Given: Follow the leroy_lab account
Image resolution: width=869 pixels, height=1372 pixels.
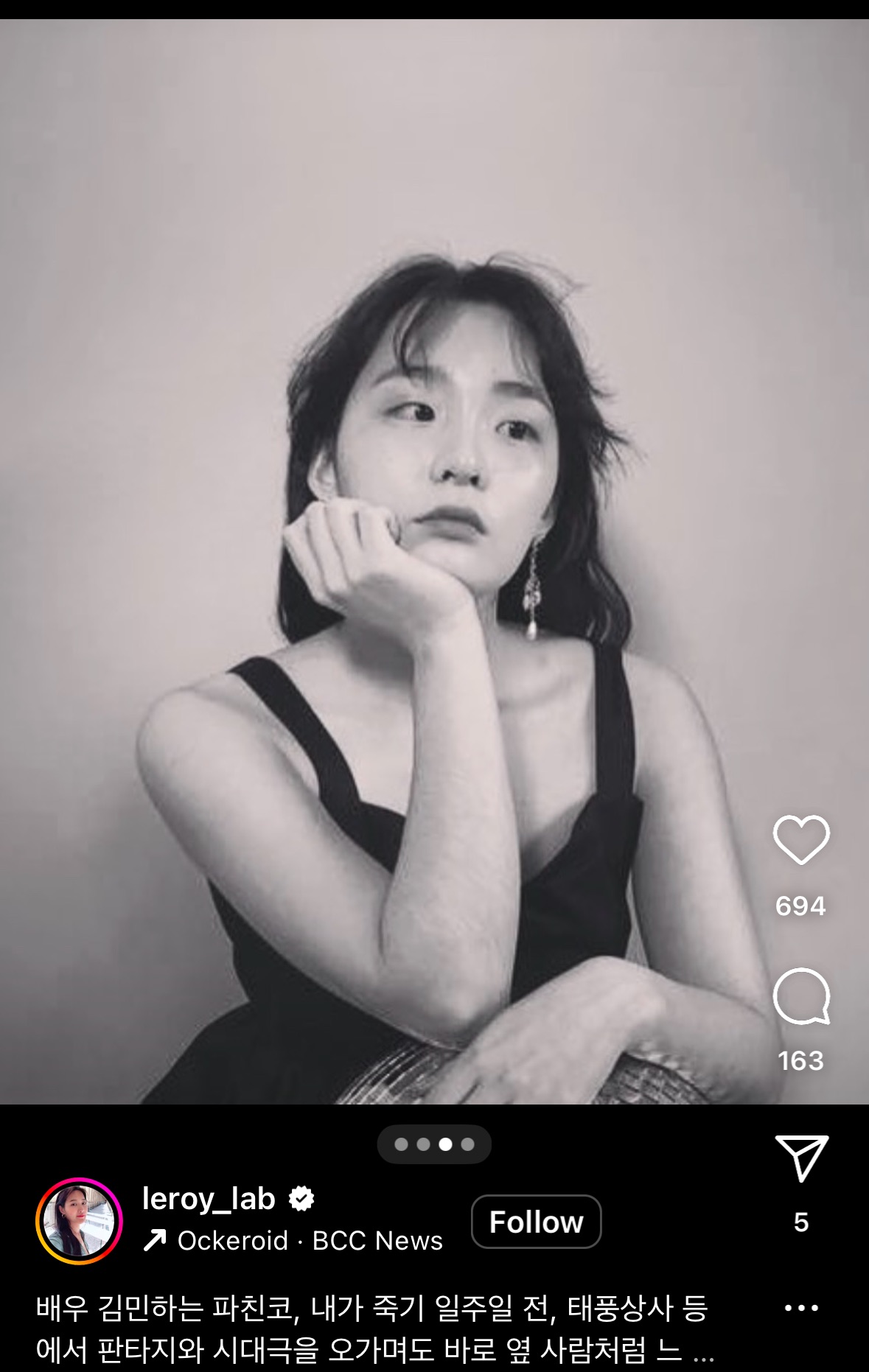Looking at the screenshot, I should click(536, 1222).
